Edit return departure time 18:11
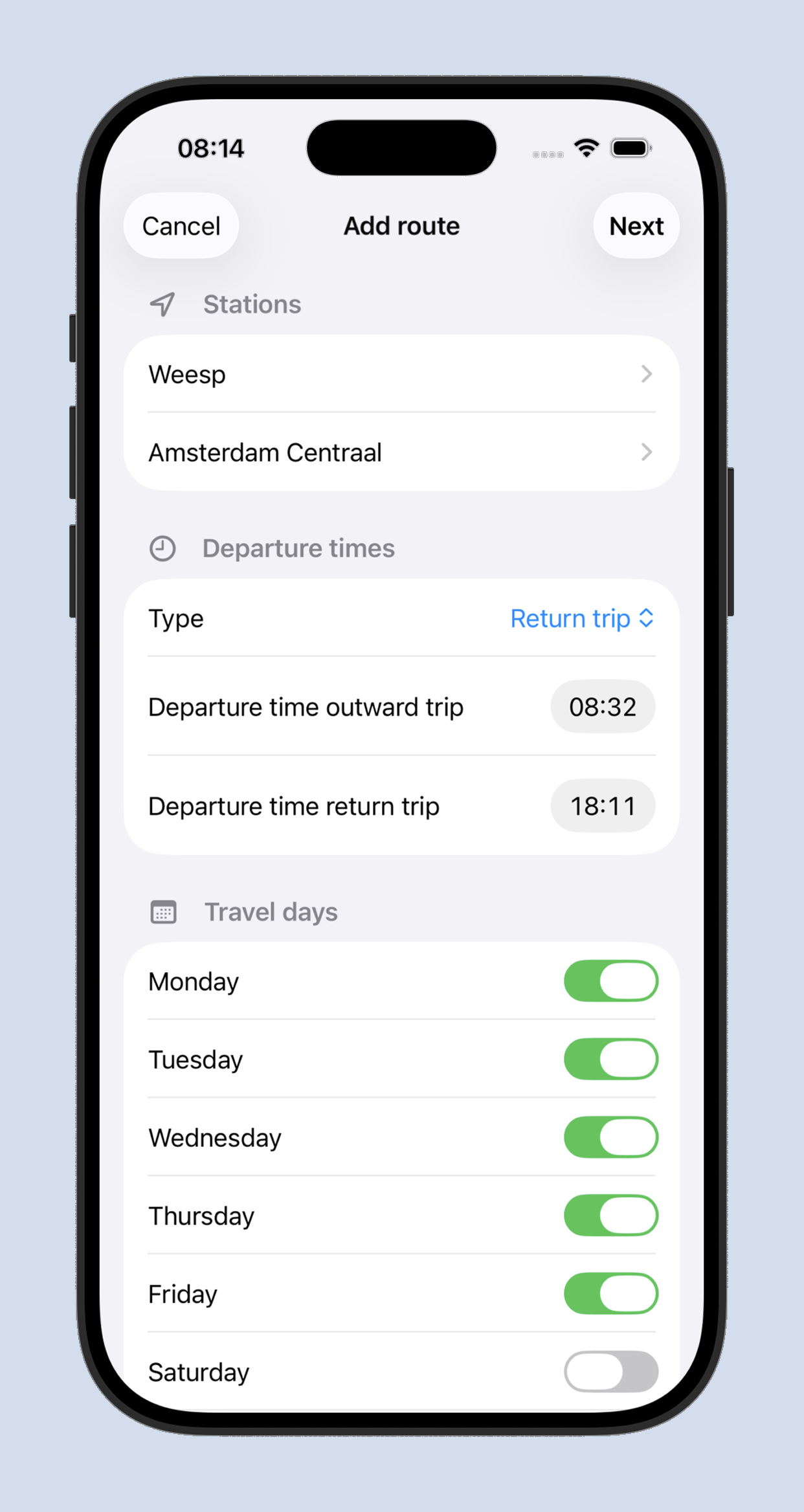Image resolution: width=804 pixels, height=1512 pixels. point(602,806)
